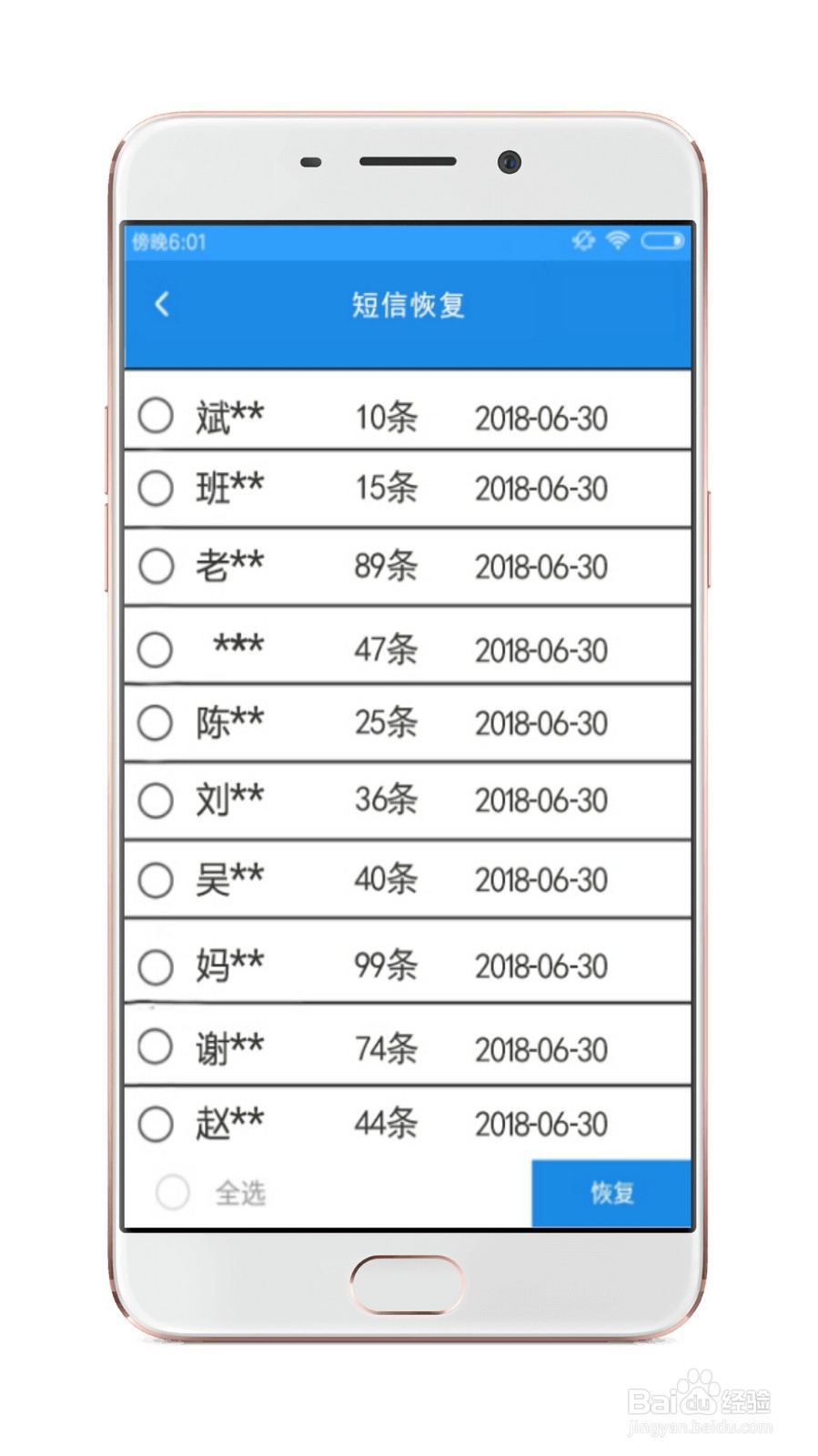The width and height of the screenshot is (818, 1456).
Task: Click the Wi-Fi icon in the status bar
Action: coord(617,241)
